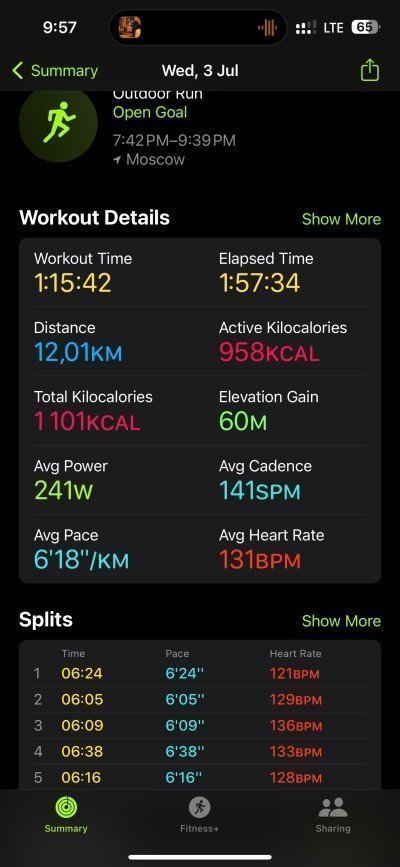Open the Summary tab
Image resolution: width=400 pixels, height=867 pixels.
click(x=66, y=815)
